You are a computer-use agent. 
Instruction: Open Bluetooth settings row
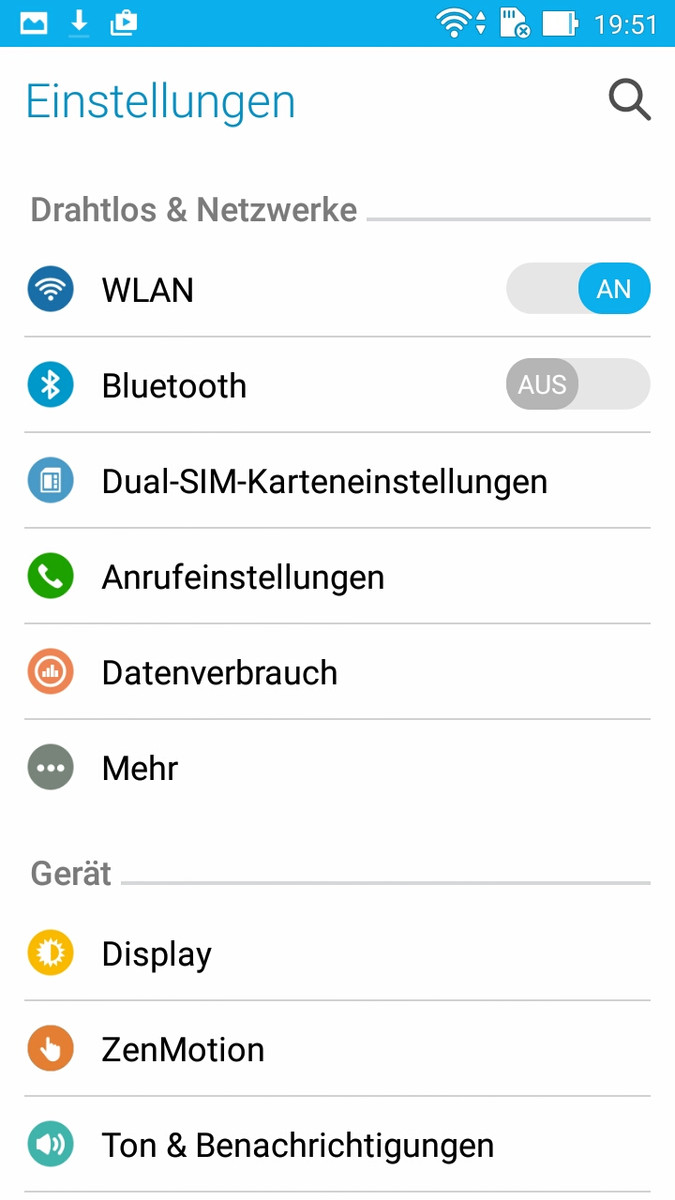[338, 385]
